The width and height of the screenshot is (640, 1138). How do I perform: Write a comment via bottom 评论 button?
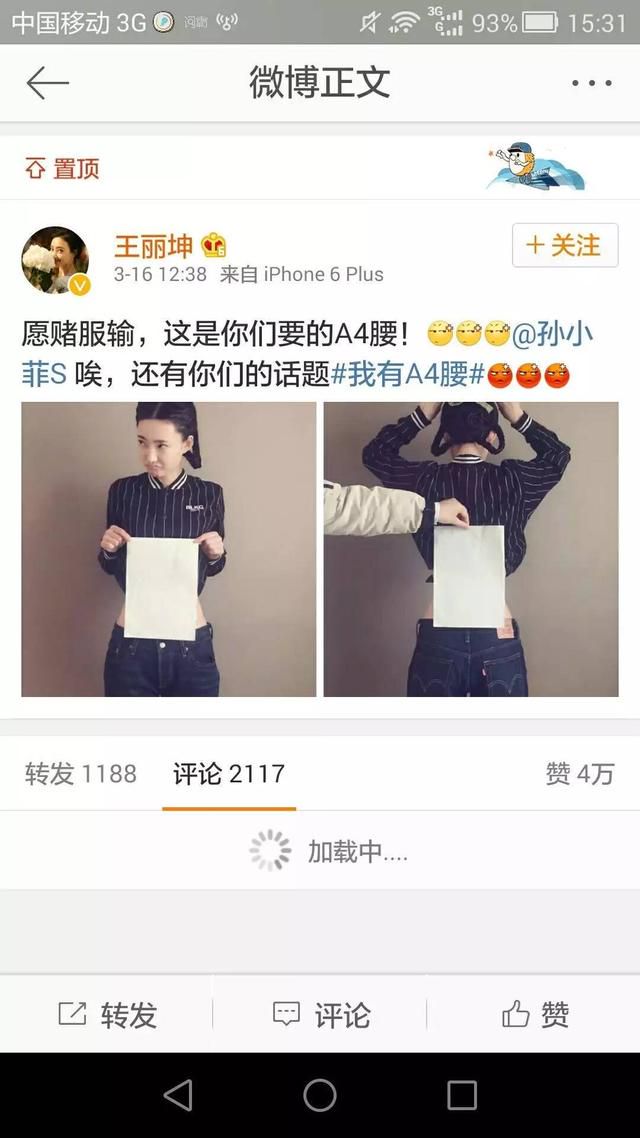click(321, 1014)
